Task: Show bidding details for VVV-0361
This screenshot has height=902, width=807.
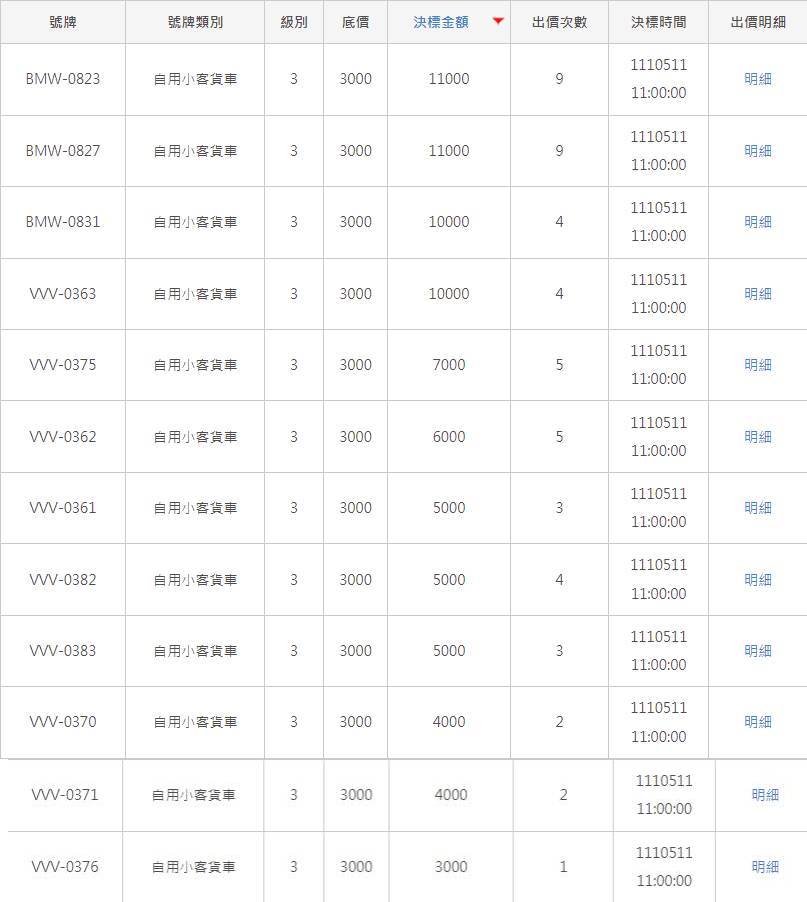Action: click(x=758, y=508)
